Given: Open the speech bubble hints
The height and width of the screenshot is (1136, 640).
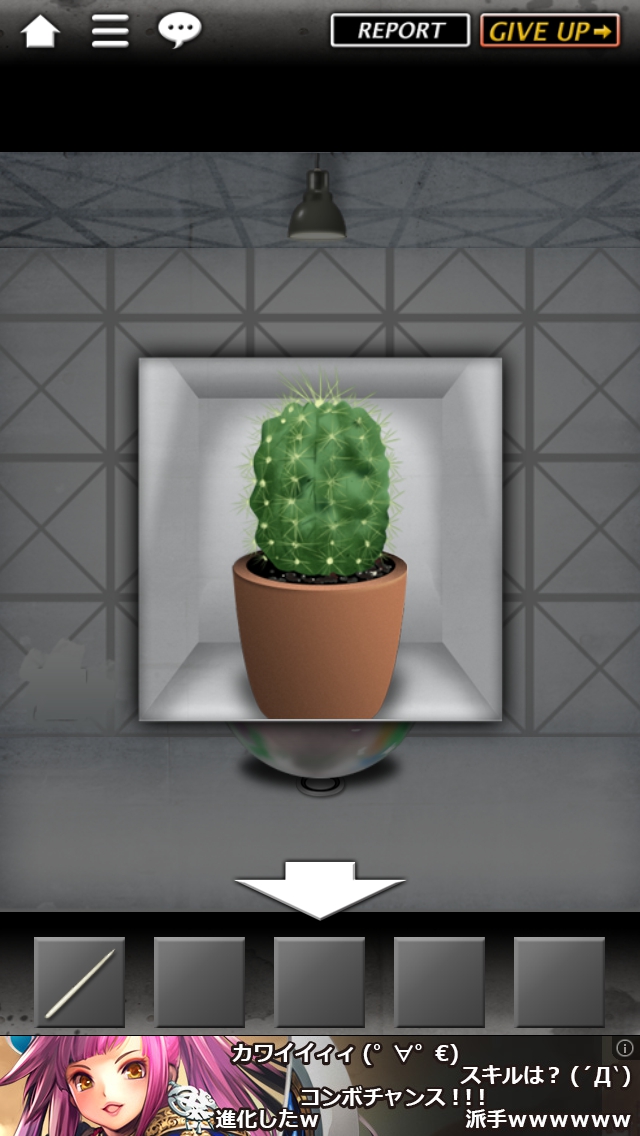Looking at the screenshot, I should [179, 30].
